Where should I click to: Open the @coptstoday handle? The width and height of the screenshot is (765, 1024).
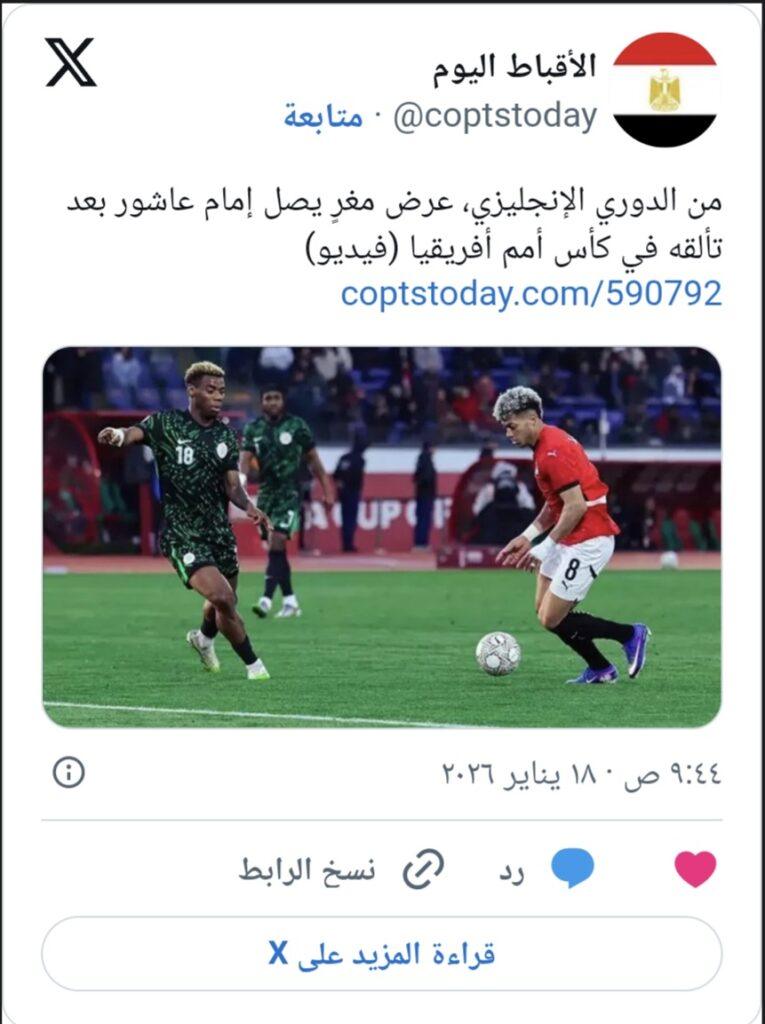pyautogui.click(x=495, y=117)
